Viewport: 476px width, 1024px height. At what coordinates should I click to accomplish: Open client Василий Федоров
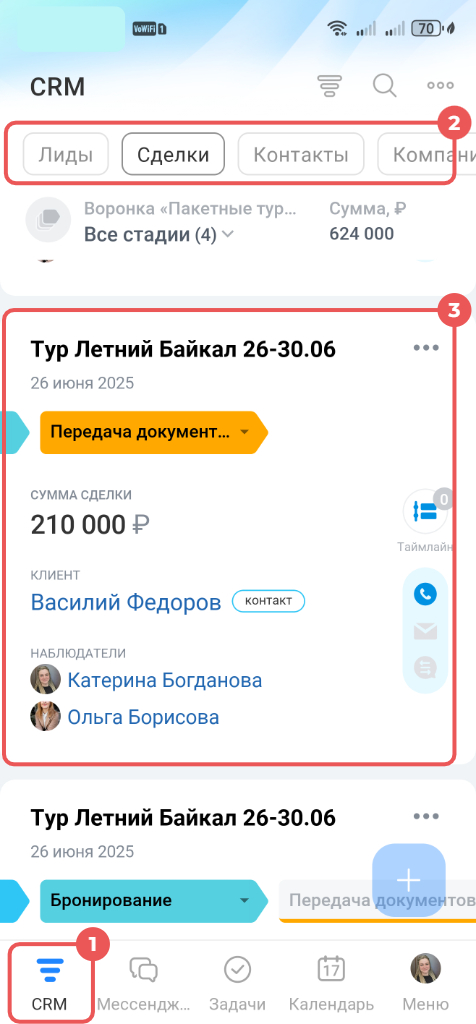(x=126, y=602)
